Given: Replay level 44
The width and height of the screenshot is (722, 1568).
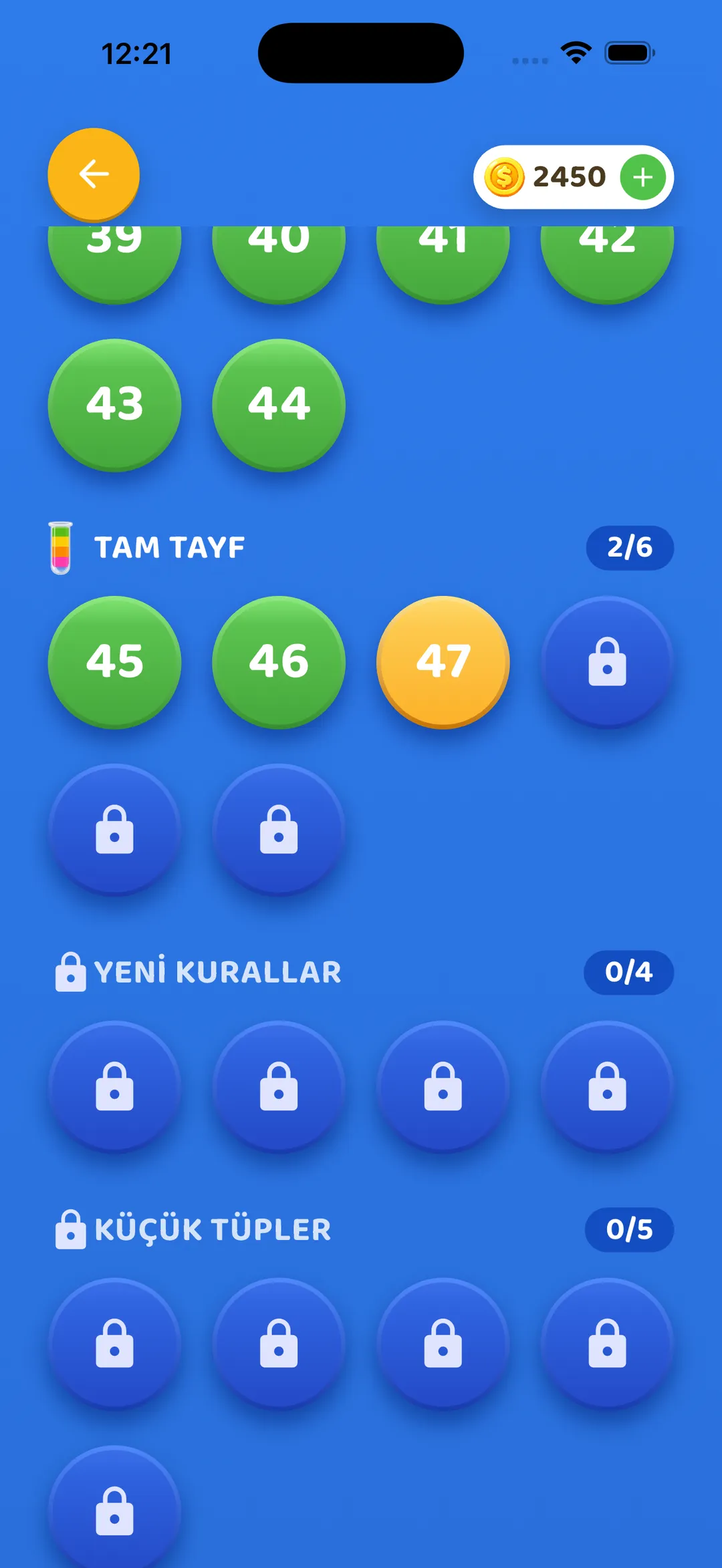Looking at the screenshot, I should point(279,405).
